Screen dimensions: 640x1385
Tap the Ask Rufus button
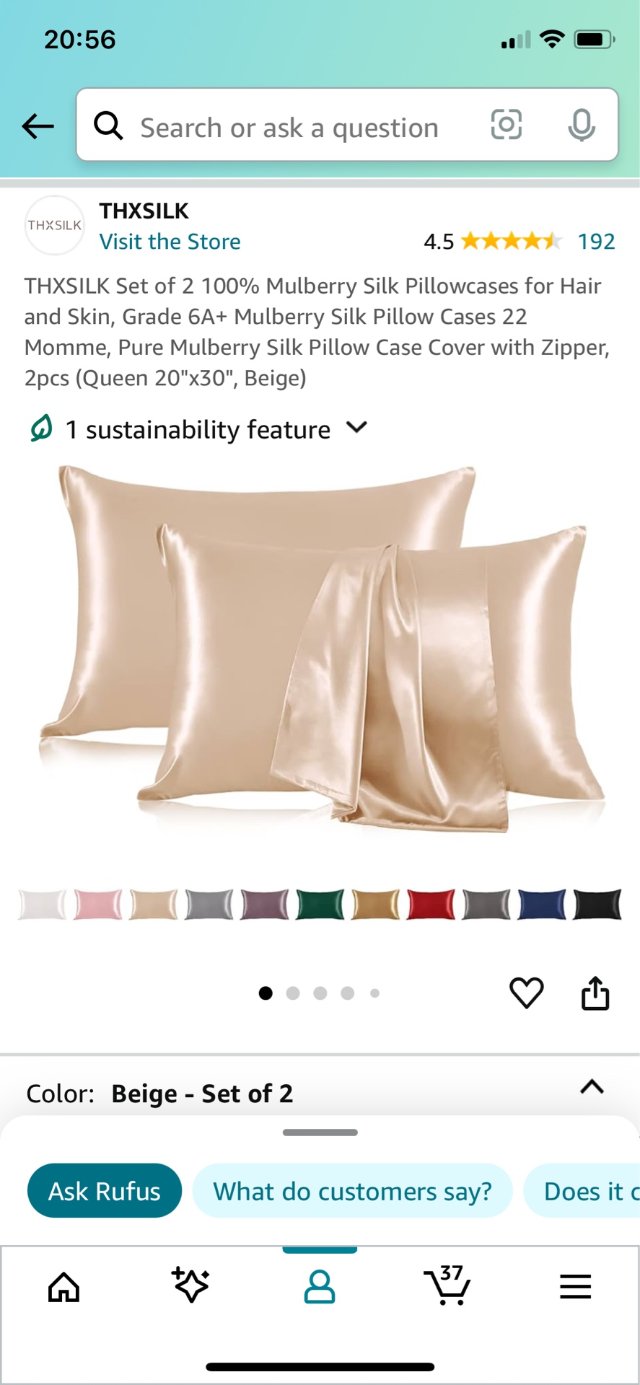point(104,1191)
